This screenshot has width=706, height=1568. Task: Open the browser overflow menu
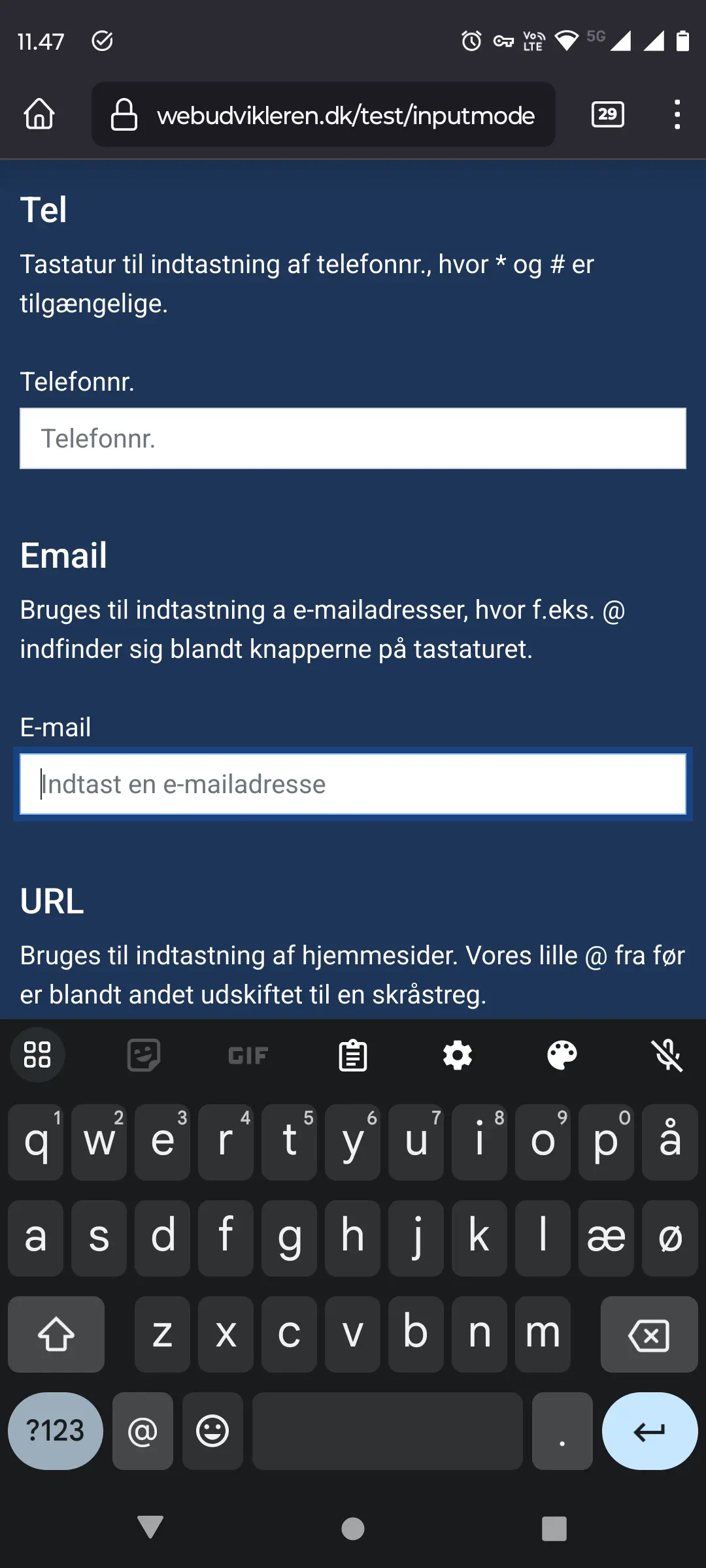(x=677, y=114)
